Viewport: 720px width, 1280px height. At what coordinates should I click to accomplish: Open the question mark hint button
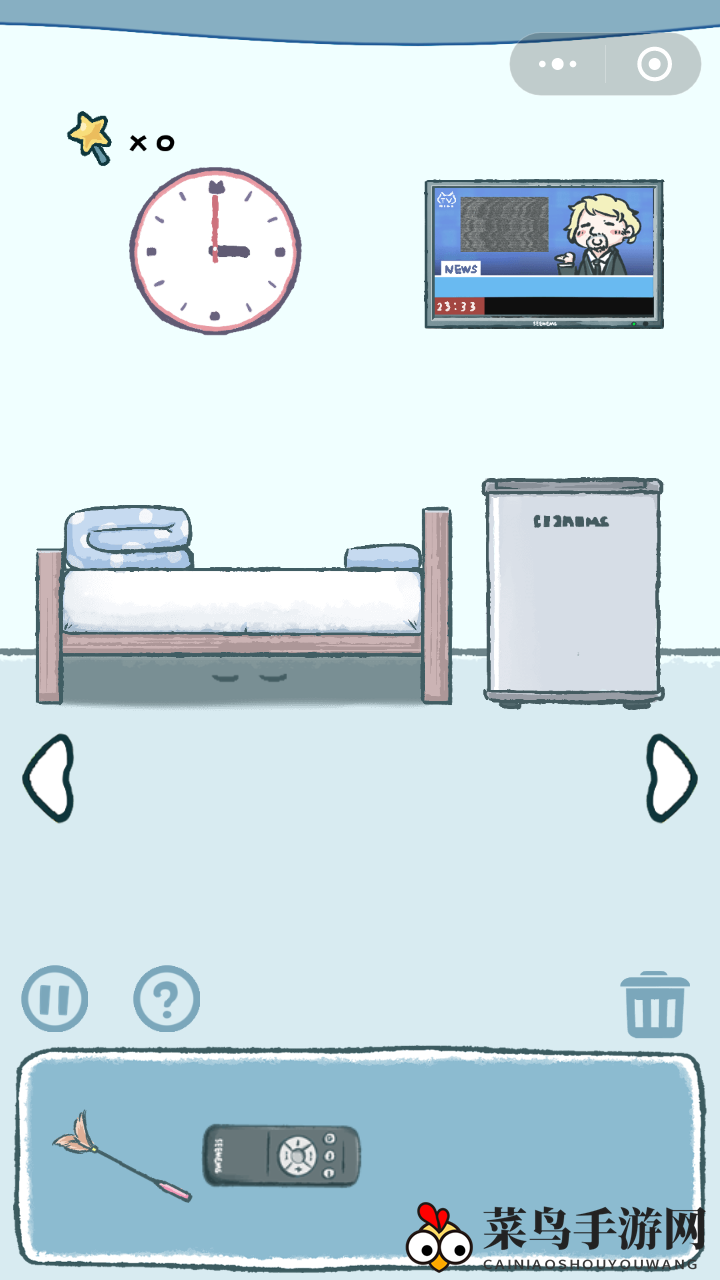click(167, 998)
